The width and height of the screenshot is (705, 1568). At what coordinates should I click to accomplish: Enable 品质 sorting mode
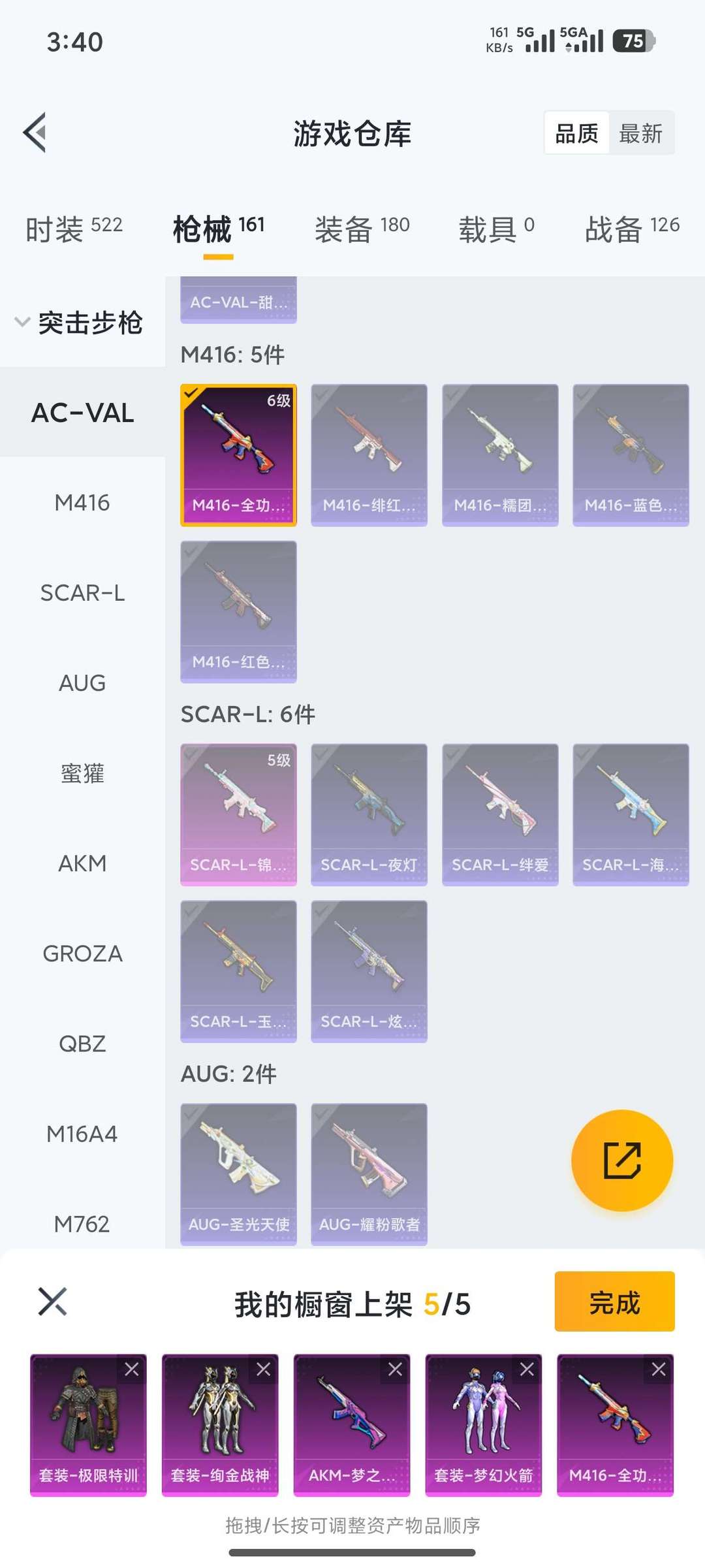[577, 133]
